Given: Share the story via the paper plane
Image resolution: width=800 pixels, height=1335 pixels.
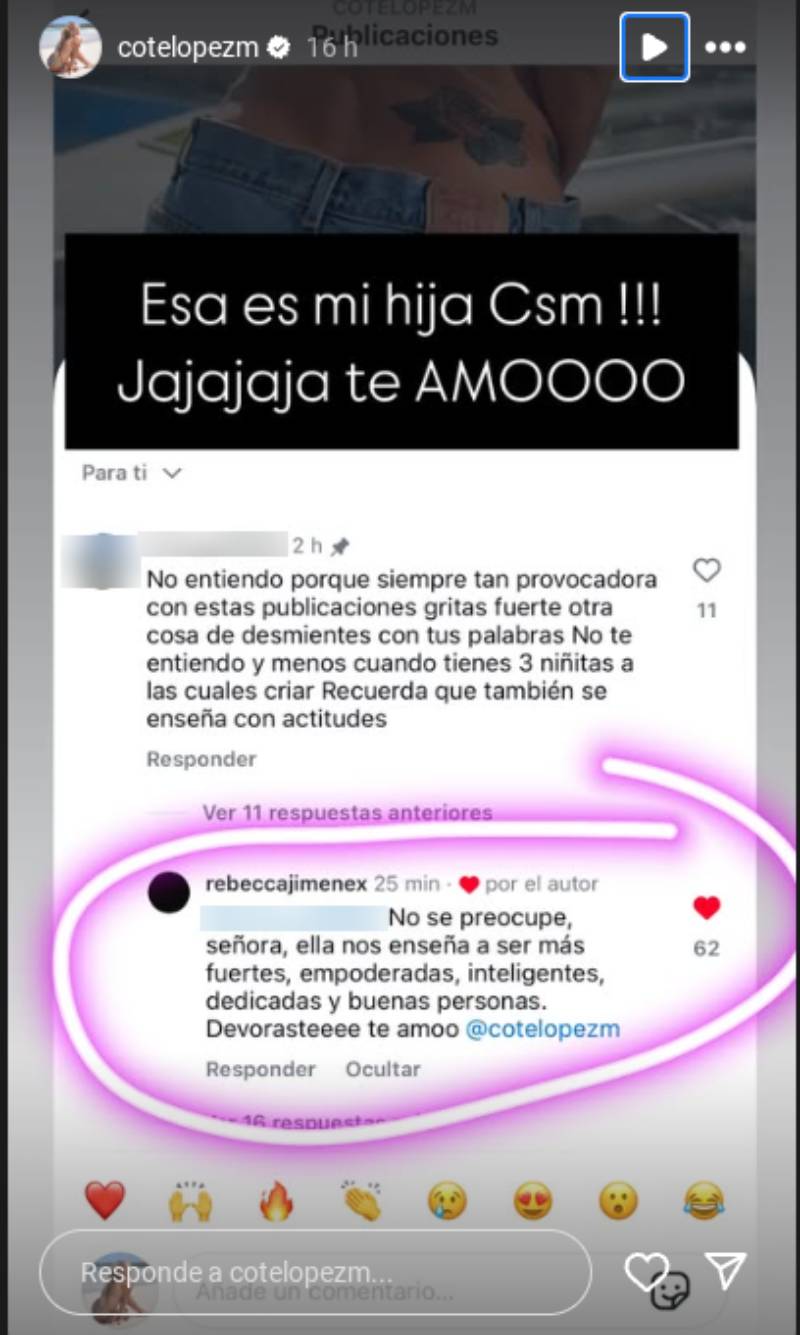Looking at the screenshot, I should point(726,1271).
